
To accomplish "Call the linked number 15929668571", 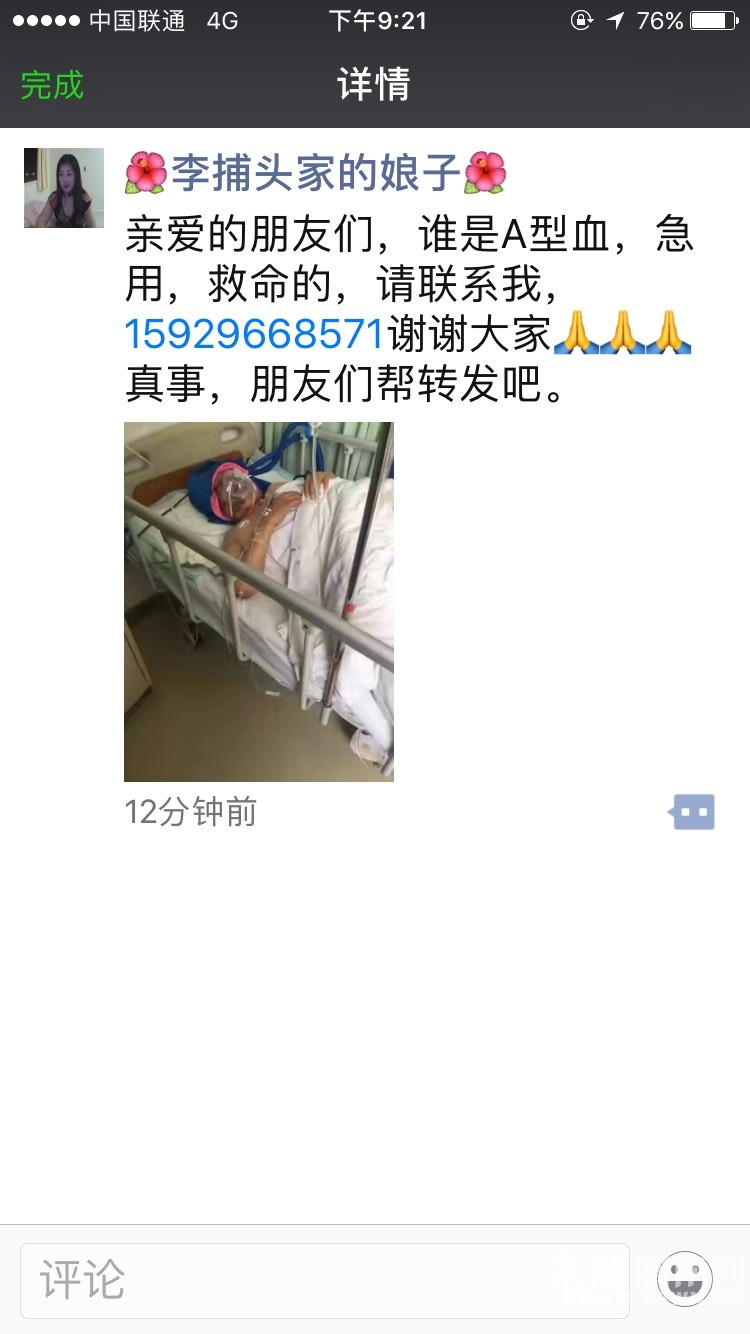I will tap(254, 334).
